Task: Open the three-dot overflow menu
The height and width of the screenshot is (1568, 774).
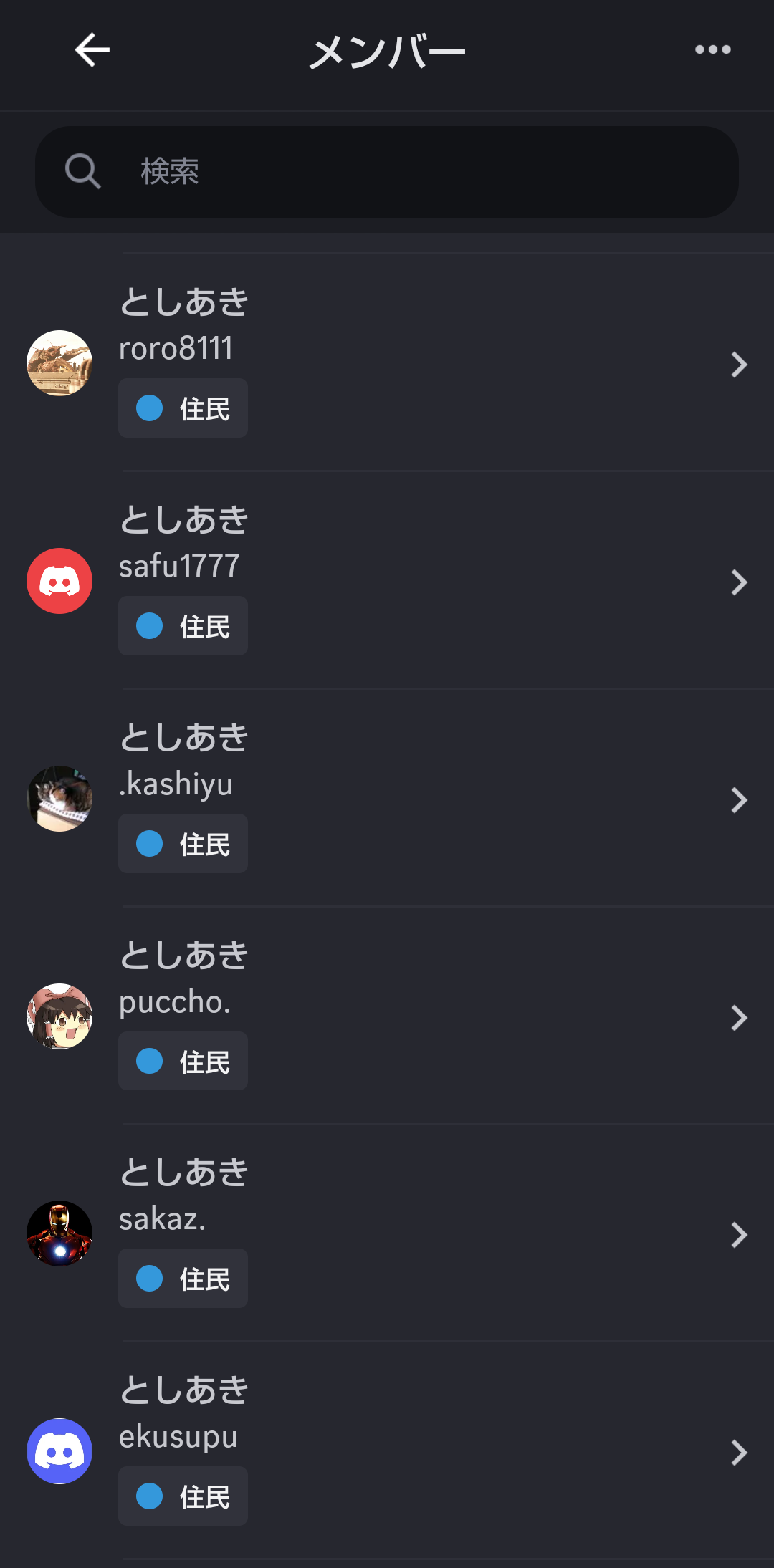Action: tap(712, 50)
